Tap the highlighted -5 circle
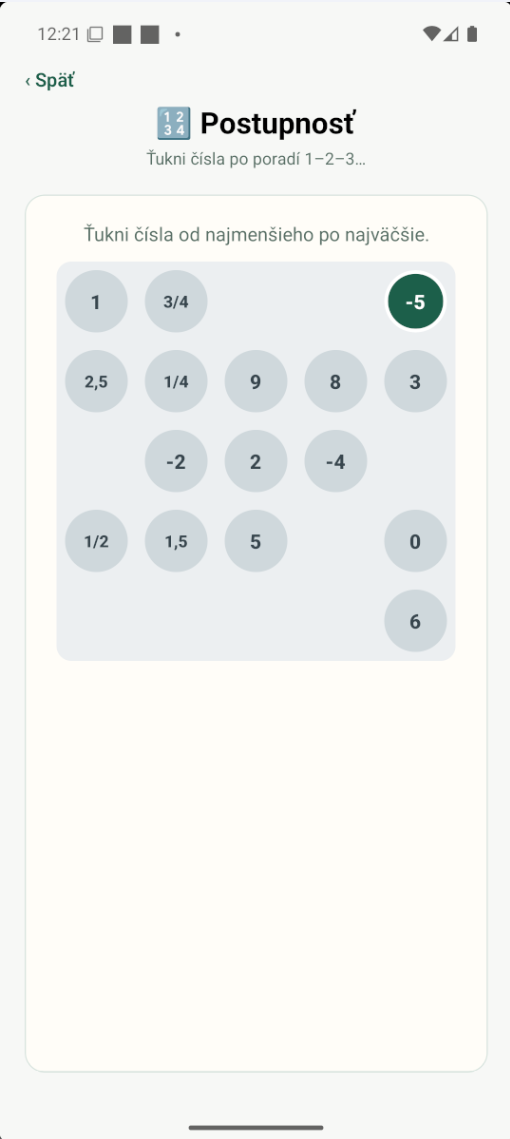The height and width of the screenshot is (1139, 510). [x=415, y=301]
